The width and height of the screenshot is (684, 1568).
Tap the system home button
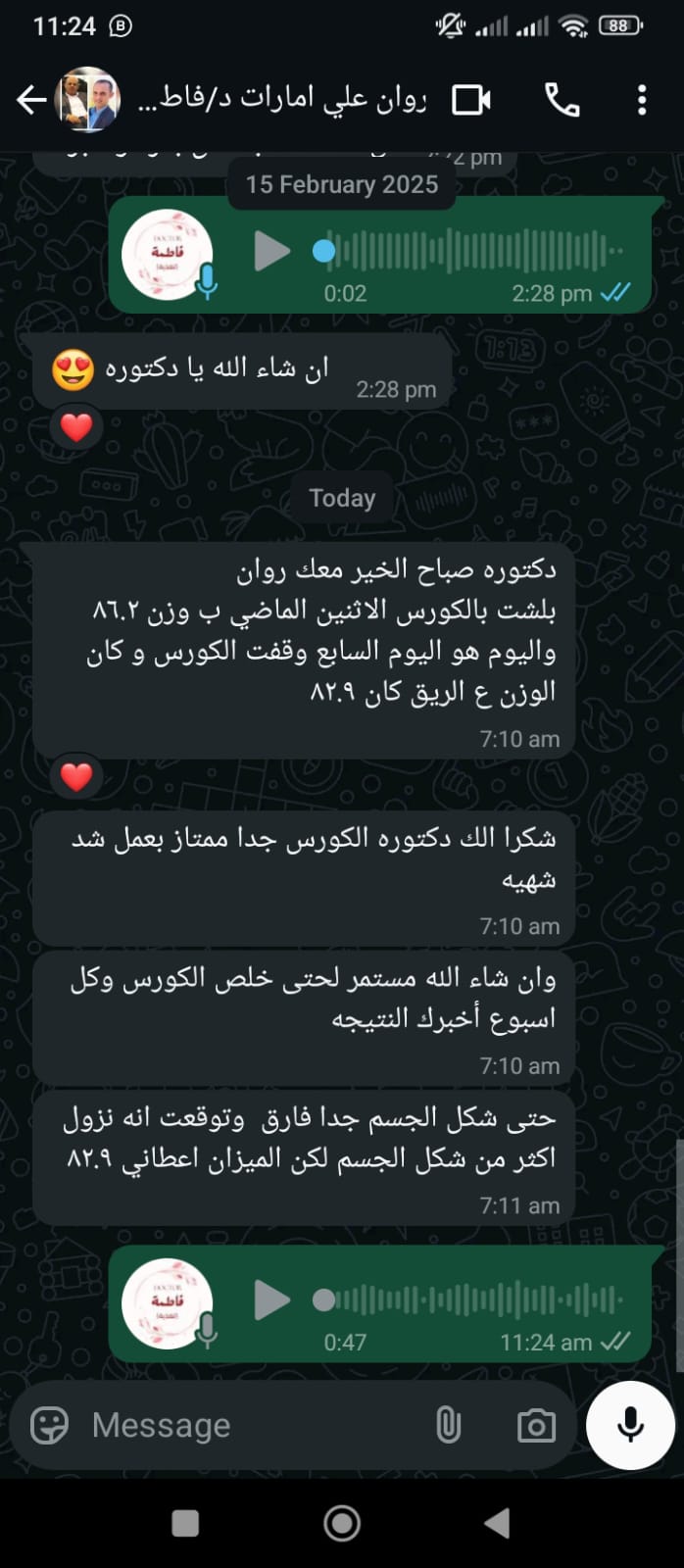(x=342, y=1523)
